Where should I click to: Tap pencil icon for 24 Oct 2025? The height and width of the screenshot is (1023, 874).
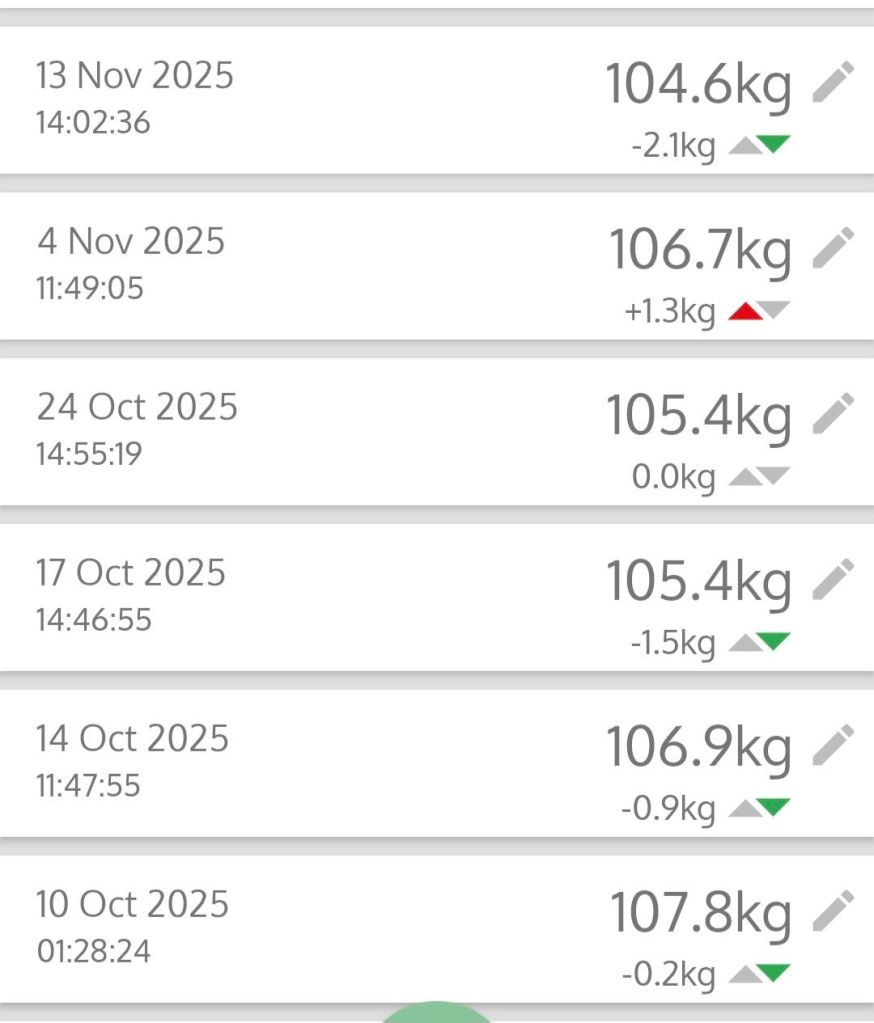(833, 413)
